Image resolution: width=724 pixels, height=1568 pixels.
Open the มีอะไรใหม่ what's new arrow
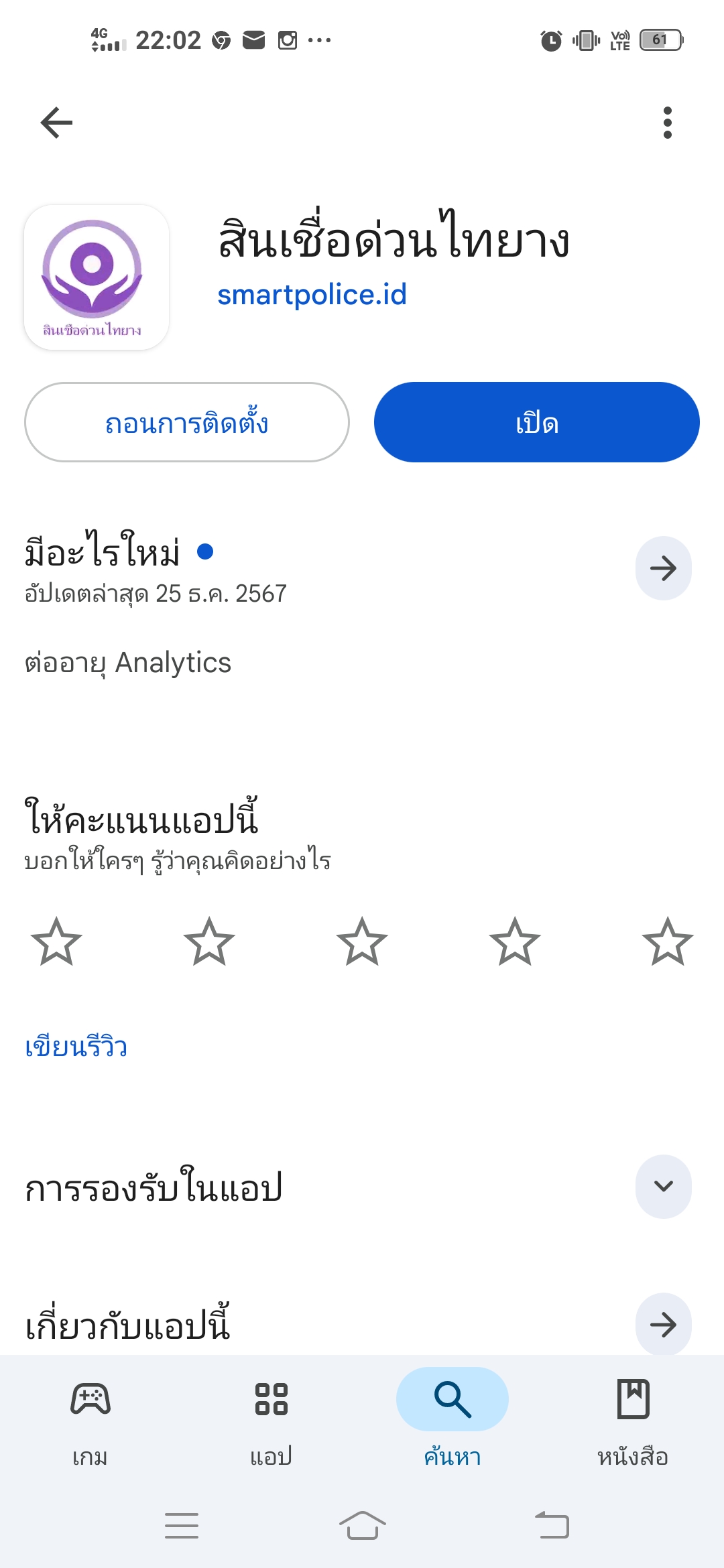click(664, 568)
